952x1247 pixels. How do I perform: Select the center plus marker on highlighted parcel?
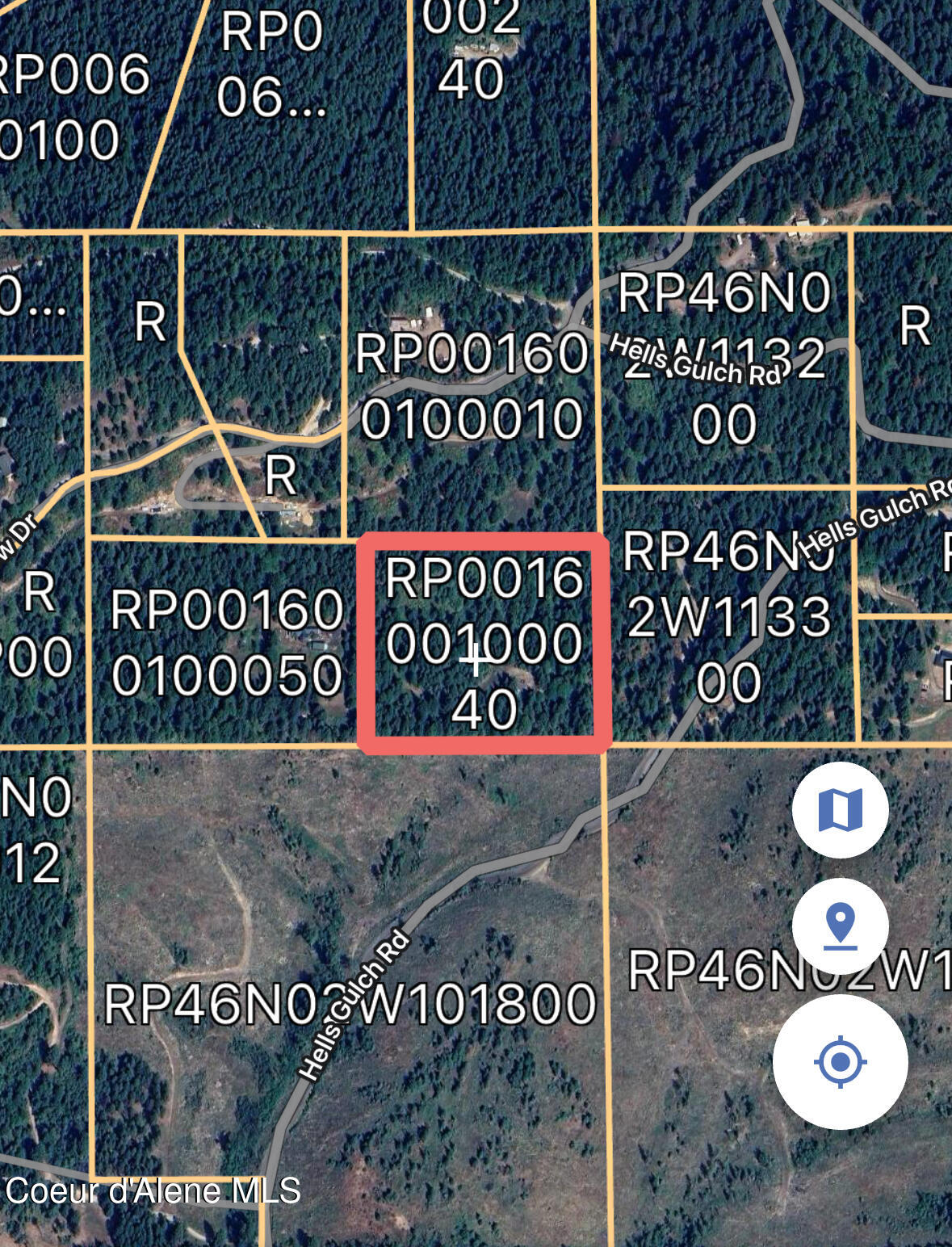(477, 664)
